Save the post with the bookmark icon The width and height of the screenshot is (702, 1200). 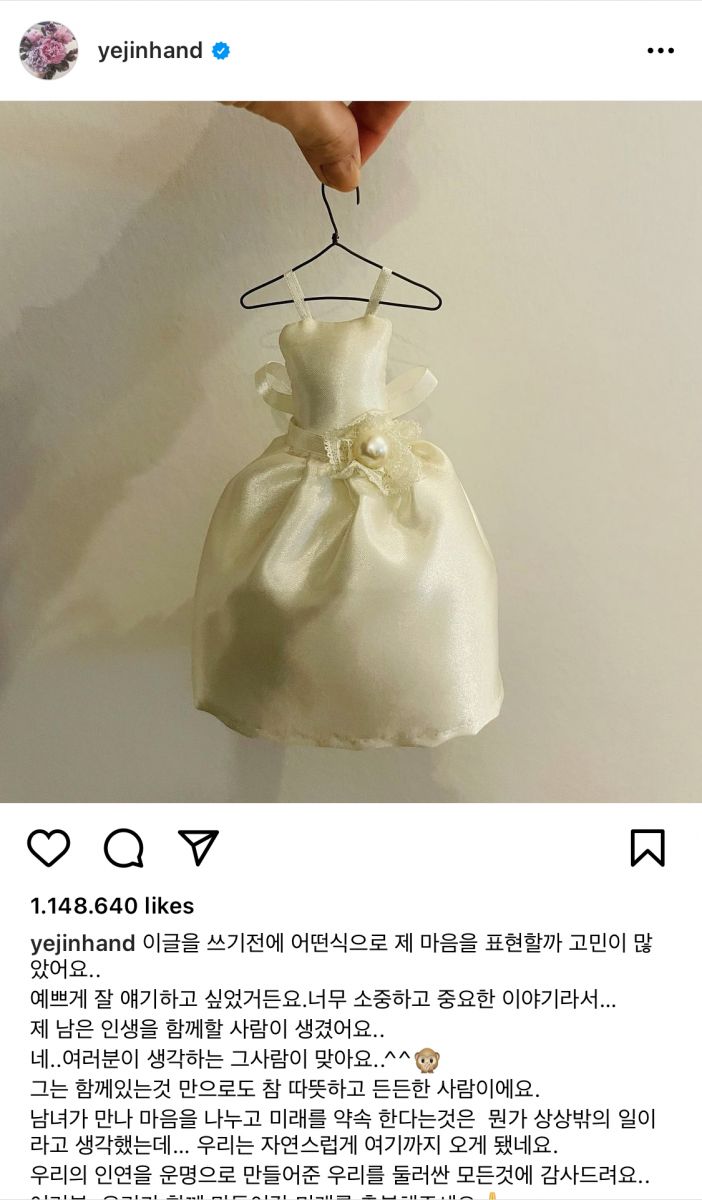pyautogui.click(x=648, y=848)
